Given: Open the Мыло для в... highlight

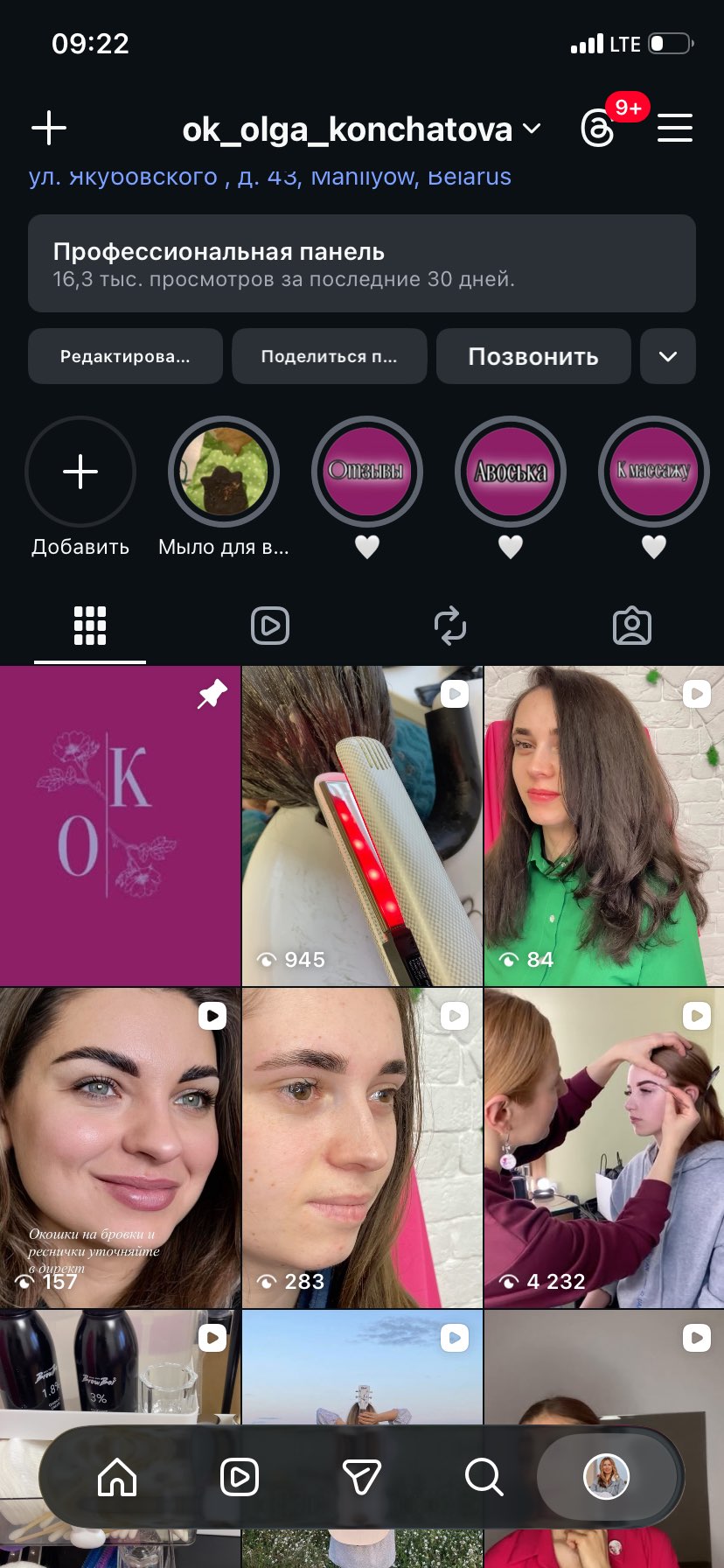Looking at the screenshot, I should tap(224, 472).
